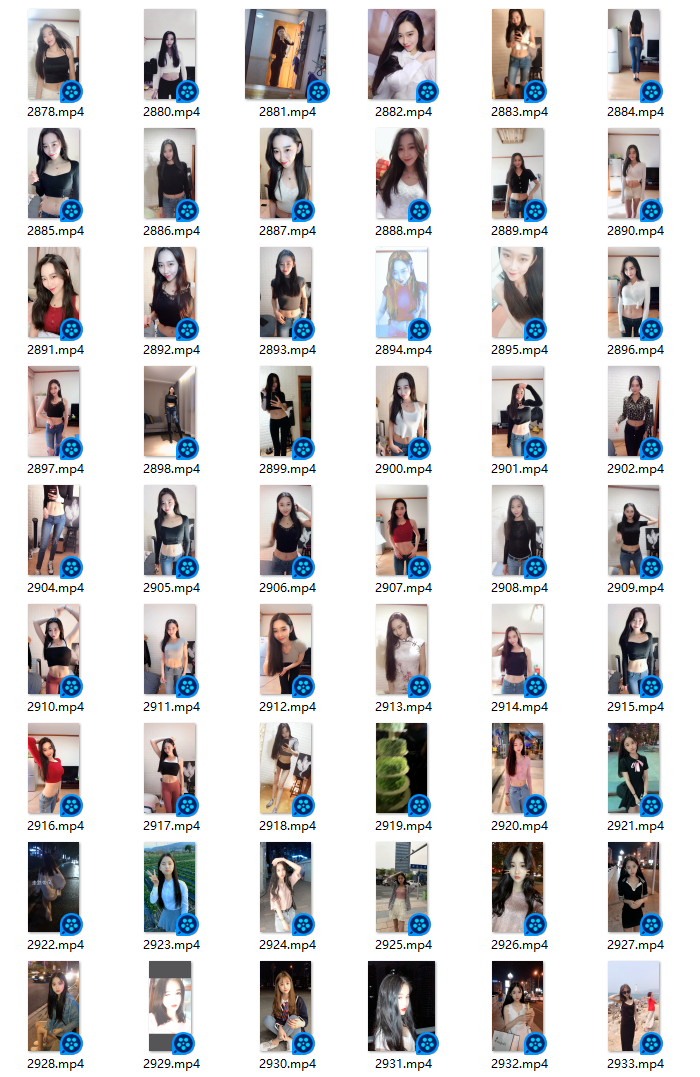Select the 2931.mp4 video
Viewport: 700px width, 1077px height.
pyautogui.click(x=402, y=1007)
